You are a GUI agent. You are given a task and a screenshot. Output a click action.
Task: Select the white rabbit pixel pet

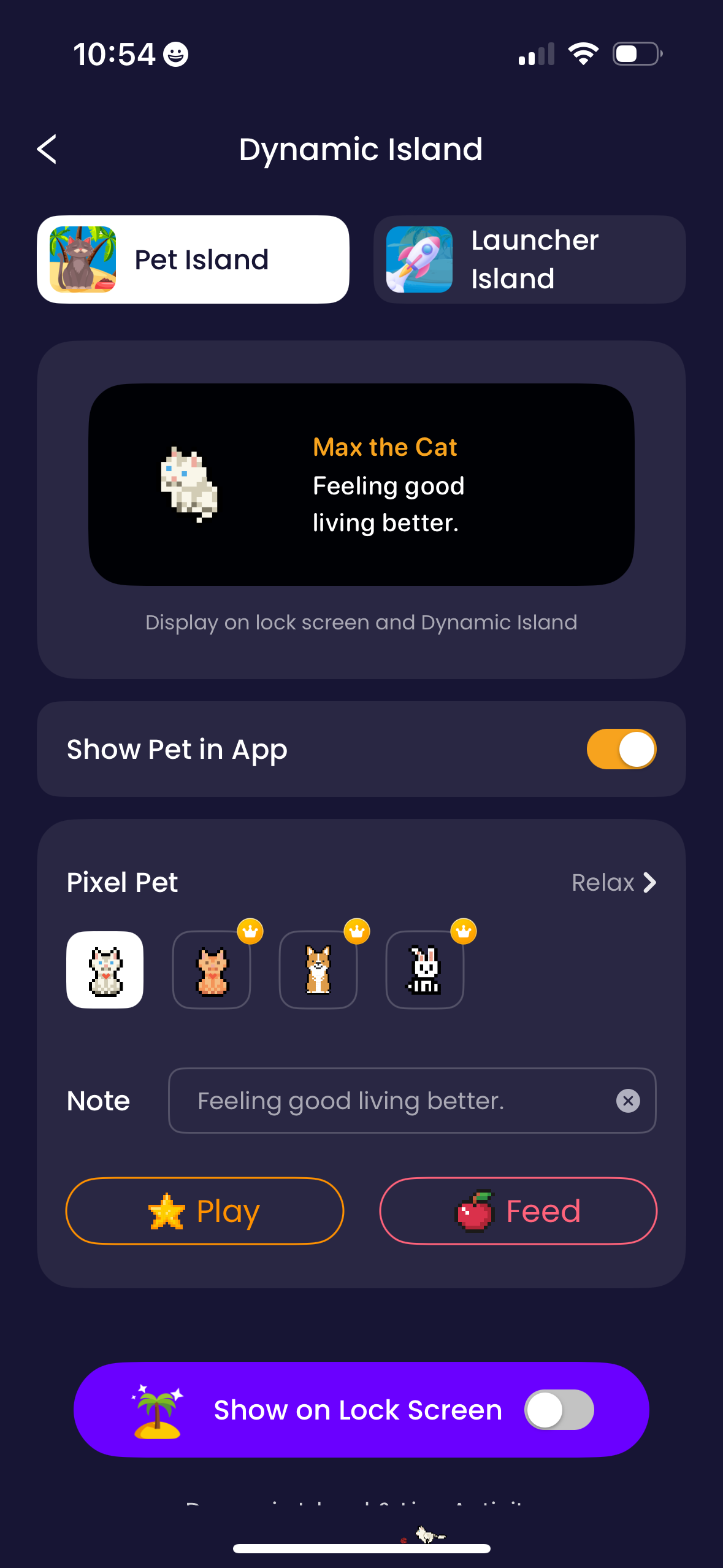(425, 970)
